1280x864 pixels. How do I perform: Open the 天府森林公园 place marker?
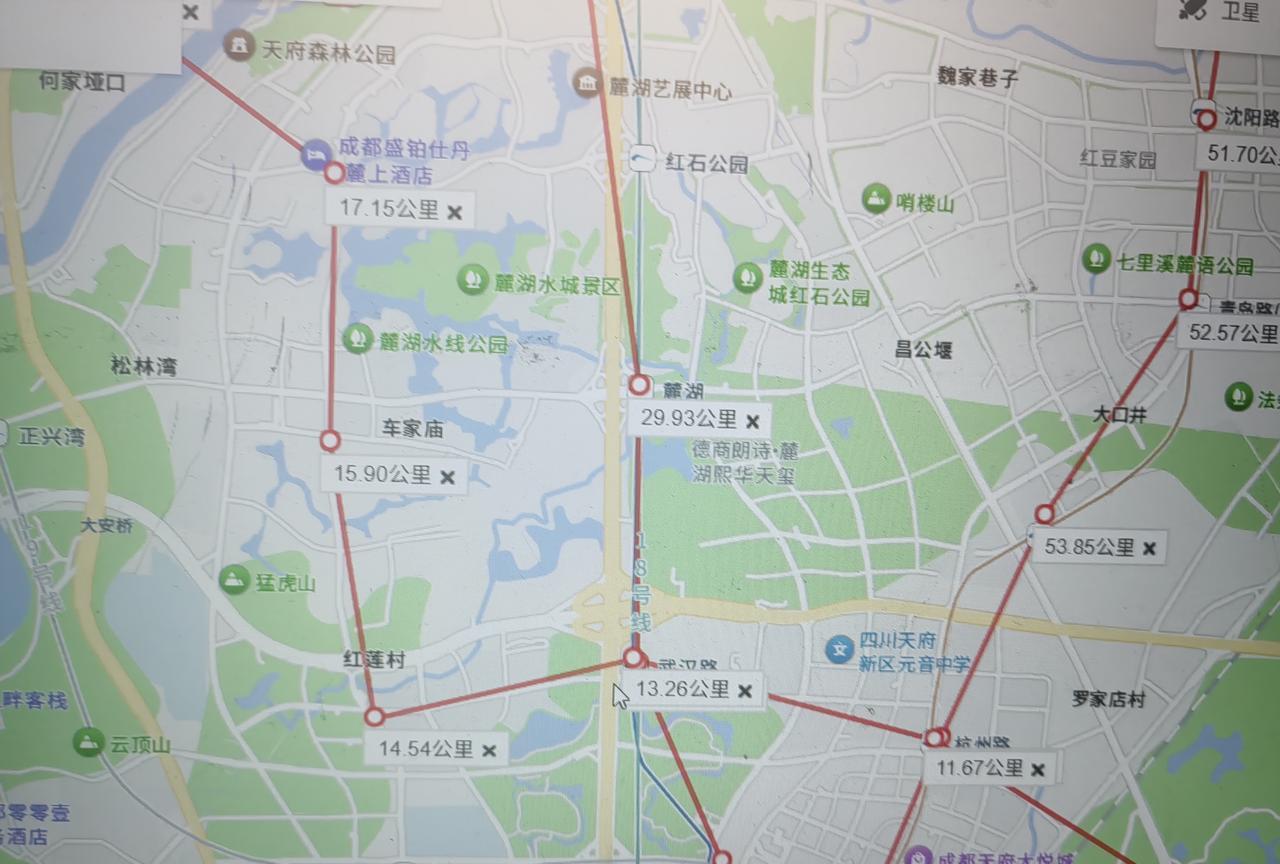click(238, 45)
